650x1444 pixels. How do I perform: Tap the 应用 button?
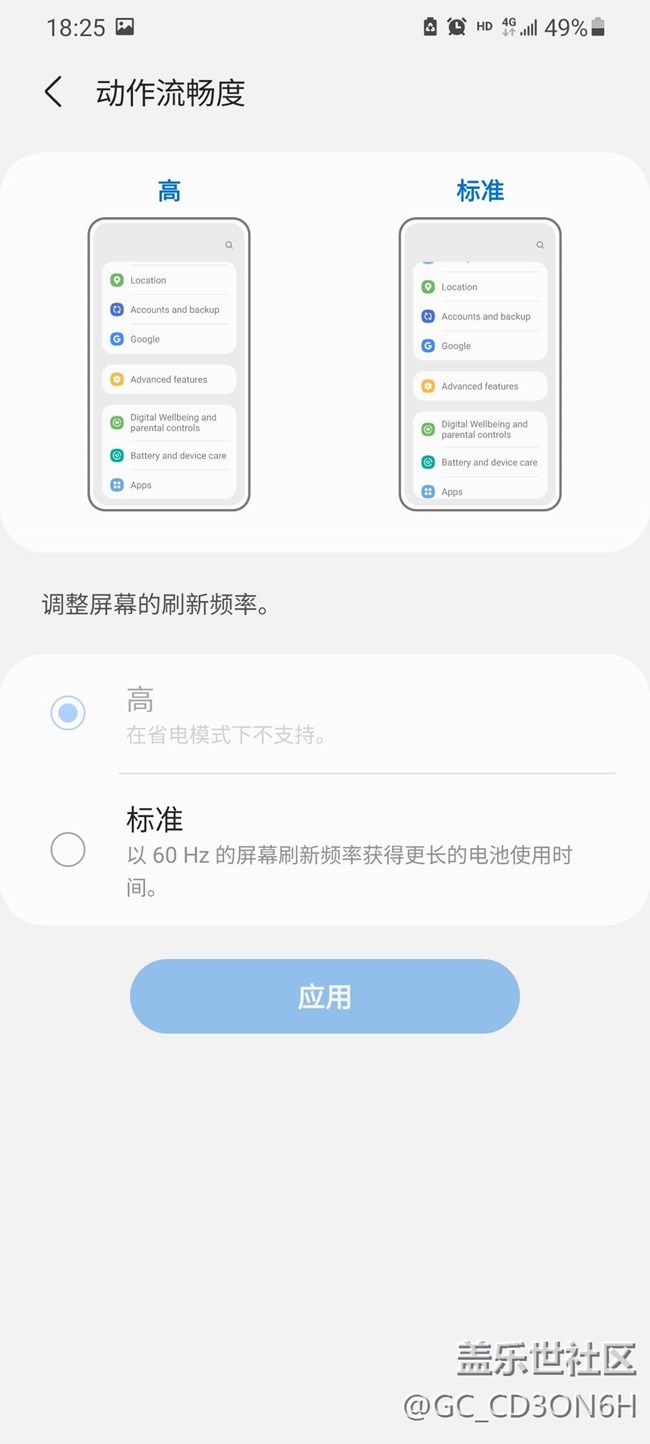tap(325, 996)
